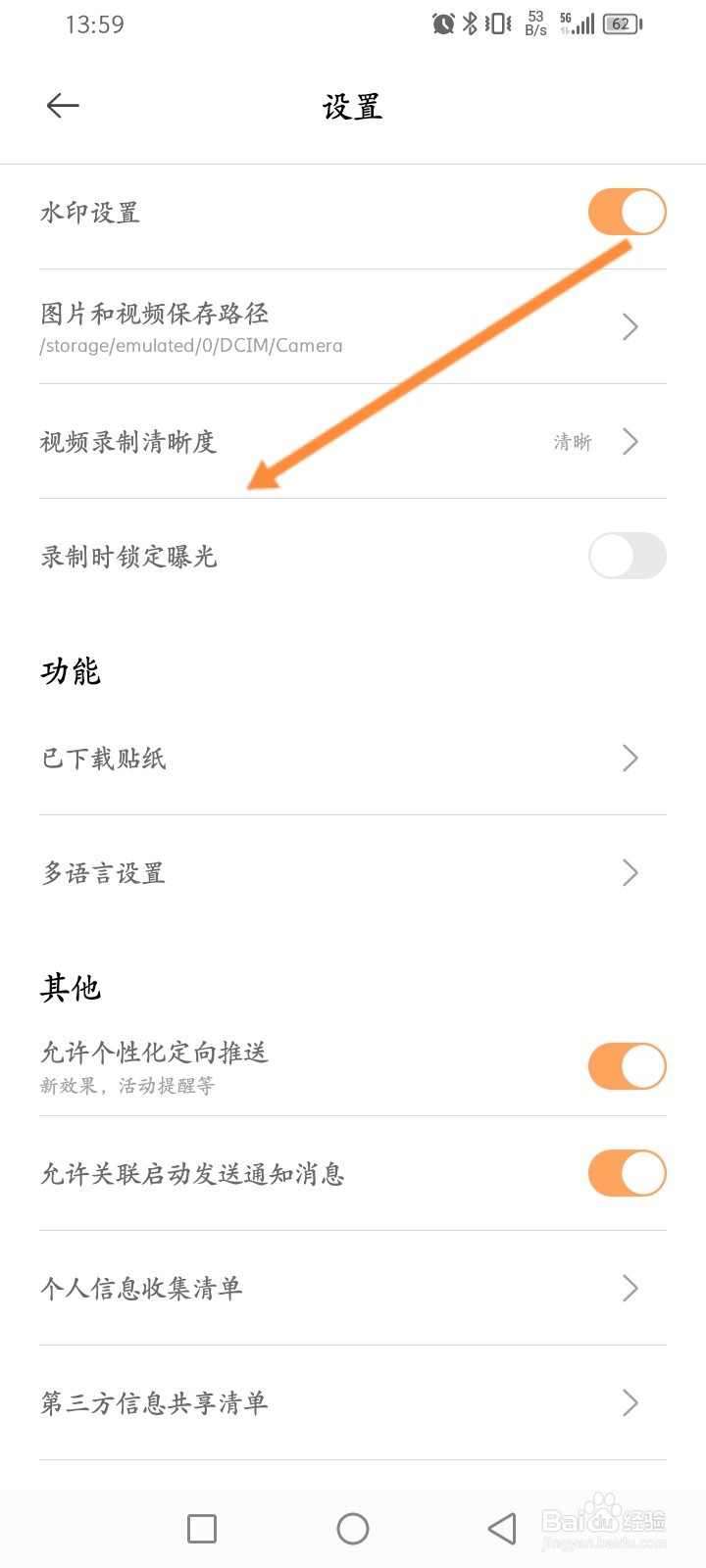Enable the 录制时锁定曝光 exposure lock toggle
Screen dimensions: 706x1568
click(627, 556)
